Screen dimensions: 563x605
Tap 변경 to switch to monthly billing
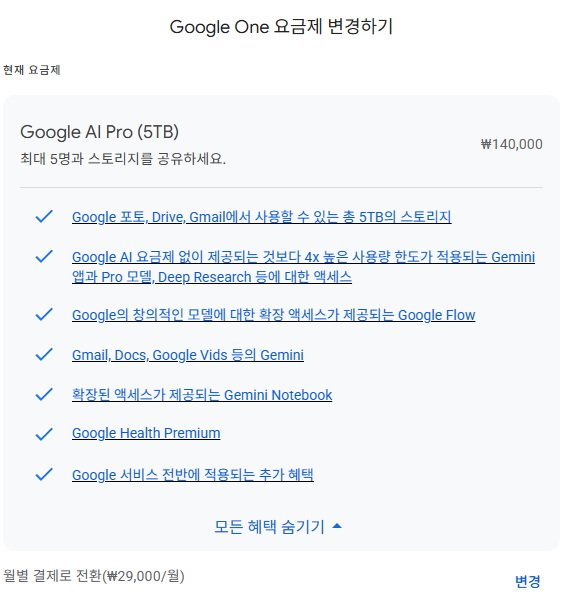(527, 581)
